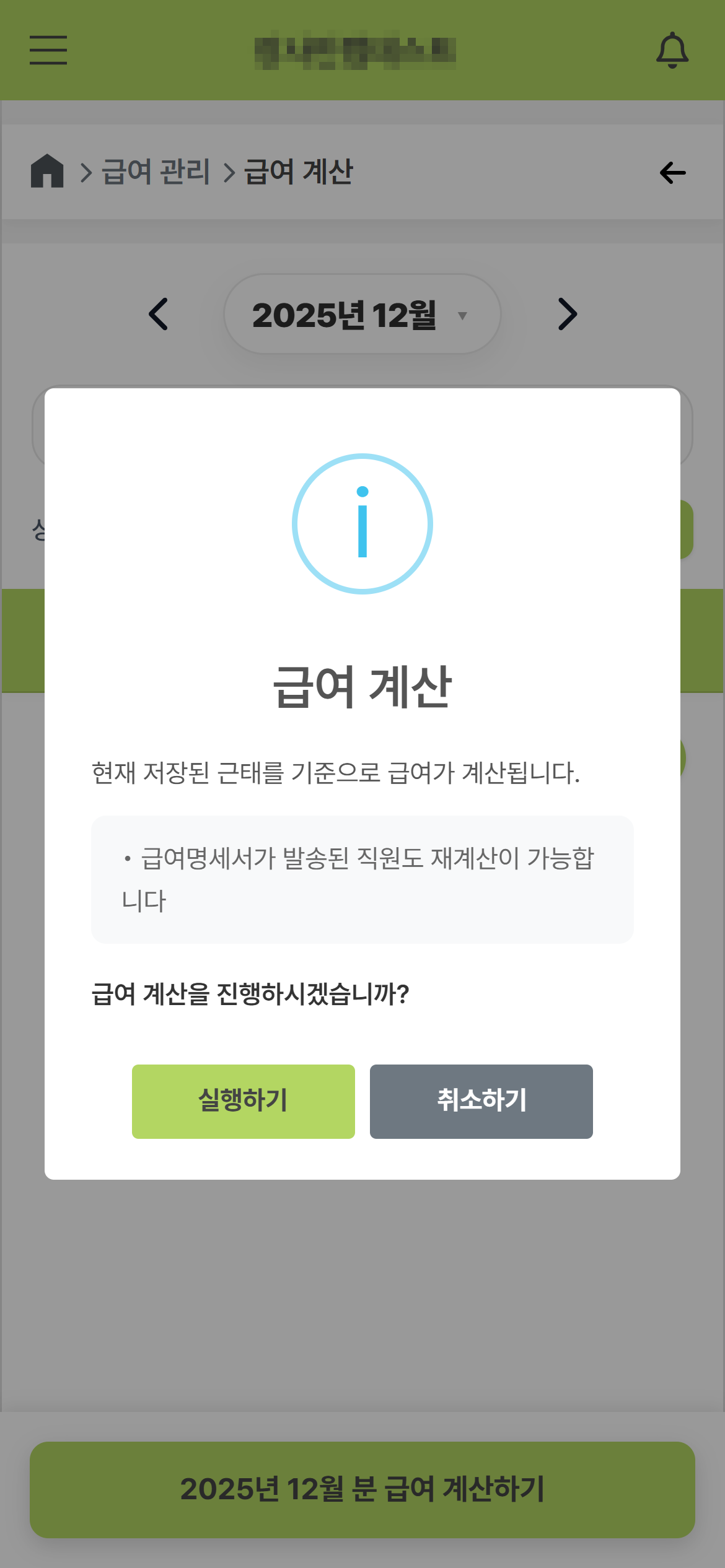Cancel the dialog with 취소하기
The width and height of the screenshot is (725, 1568).
481,1102
